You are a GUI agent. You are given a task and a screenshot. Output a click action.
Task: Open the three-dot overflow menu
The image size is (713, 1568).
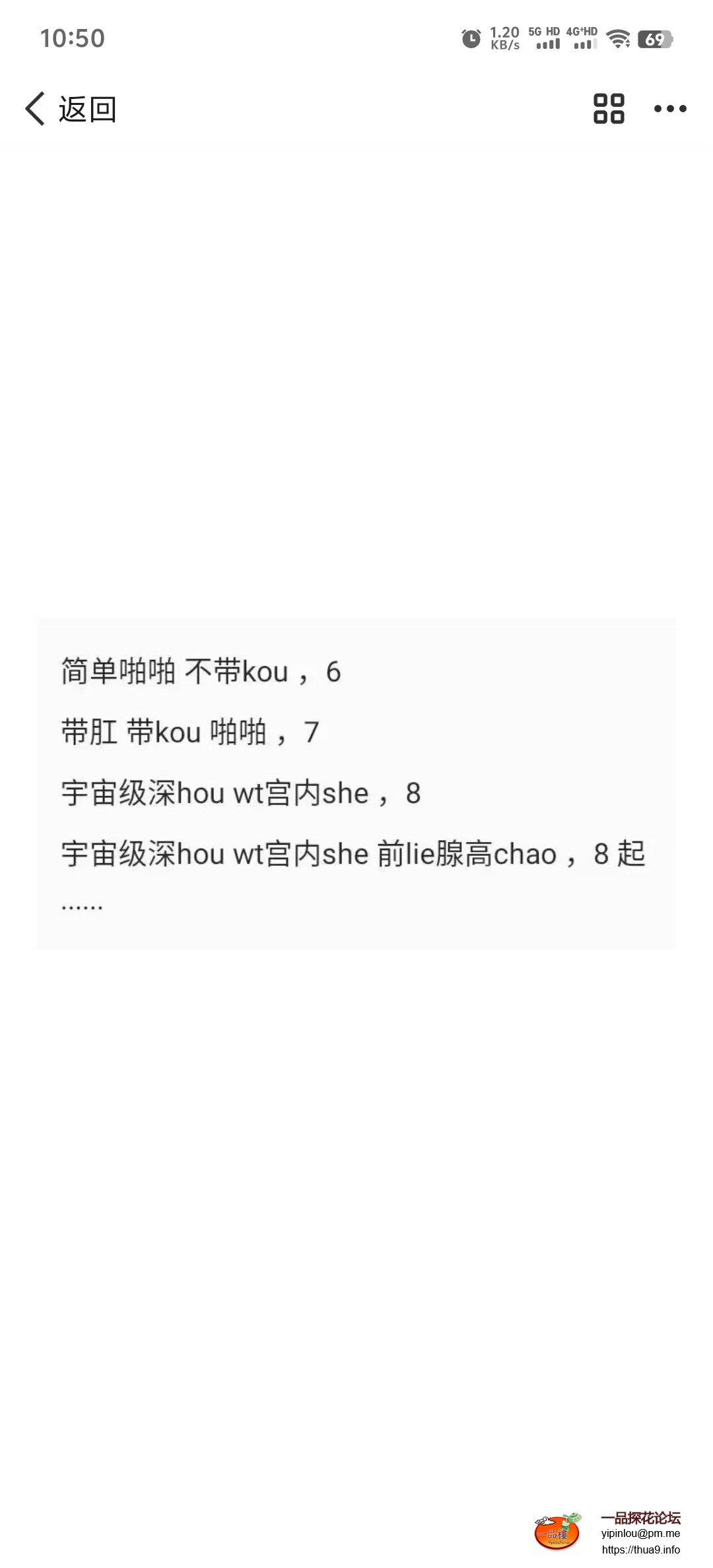(670, 109)
